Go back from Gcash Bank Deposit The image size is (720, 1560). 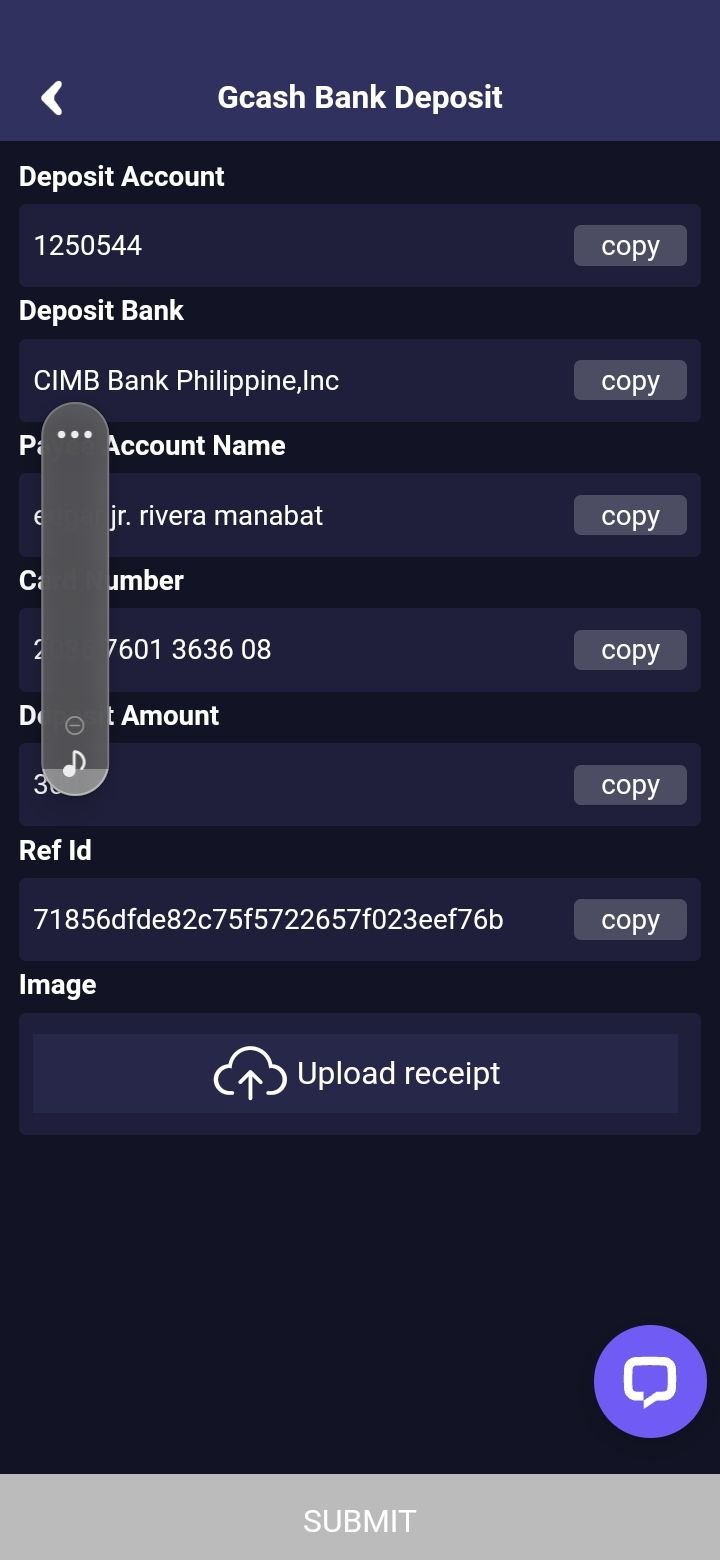pyautogui.click(x=52, y=98)
